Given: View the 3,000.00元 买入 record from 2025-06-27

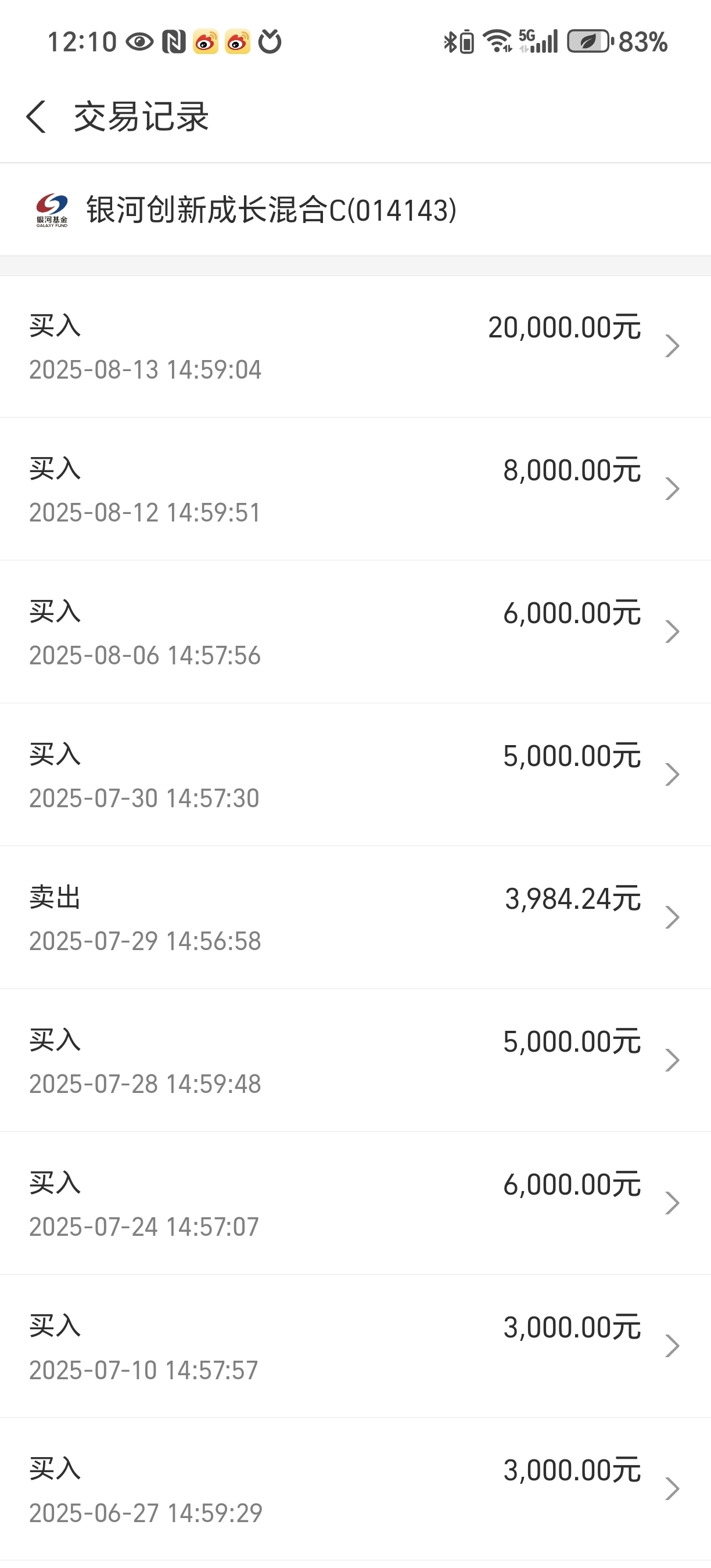Looking at the screenshot, I should 355,1489.
